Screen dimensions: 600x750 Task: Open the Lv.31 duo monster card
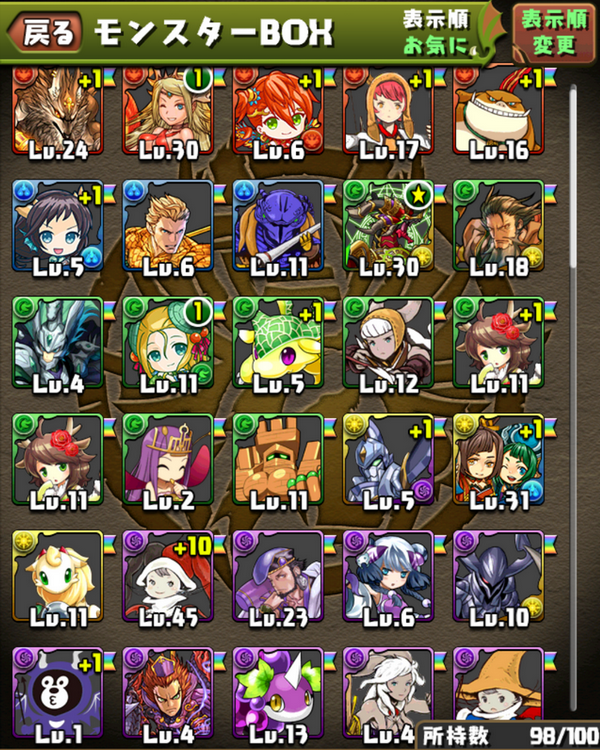point(496,458)
